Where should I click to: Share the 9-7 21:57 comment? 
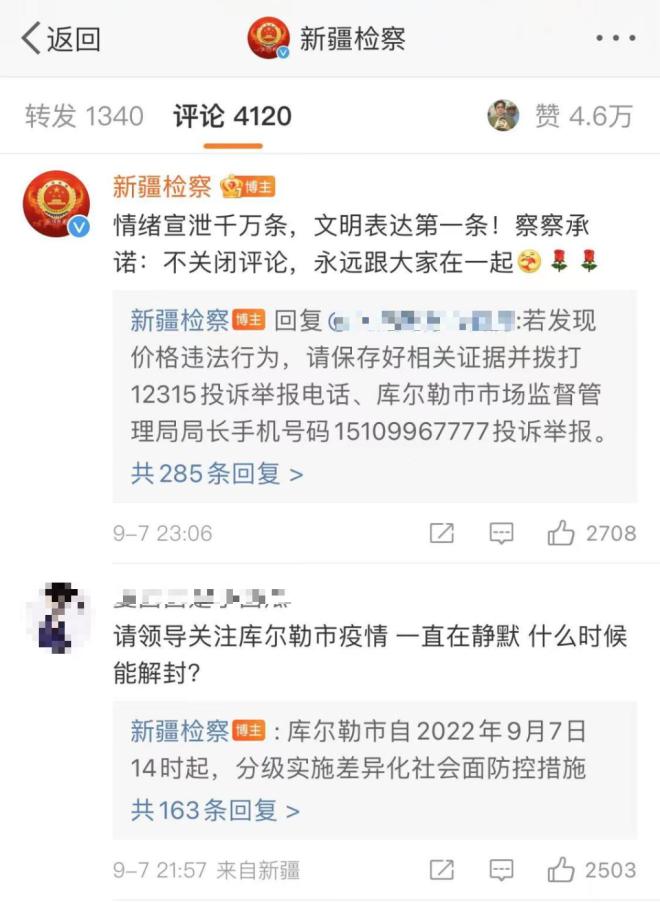tap(441, 870)
